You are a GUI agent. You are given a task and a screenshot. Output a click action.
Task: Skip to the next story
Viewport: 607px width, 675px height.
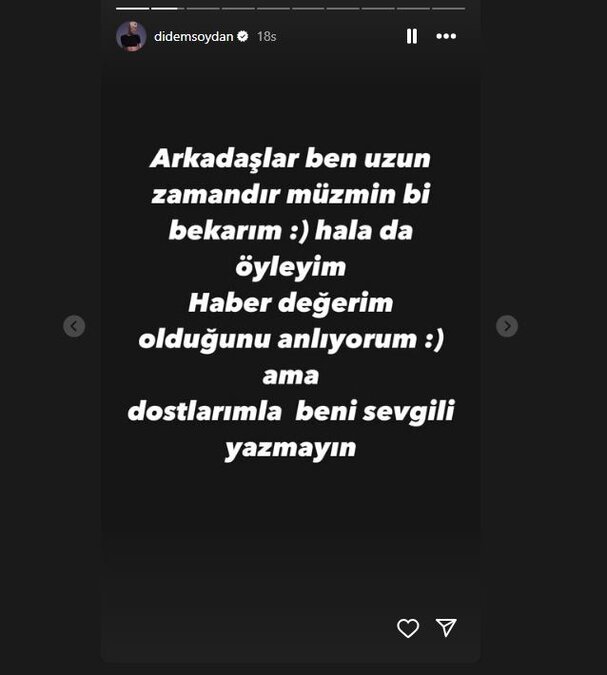tap(507, 326)
